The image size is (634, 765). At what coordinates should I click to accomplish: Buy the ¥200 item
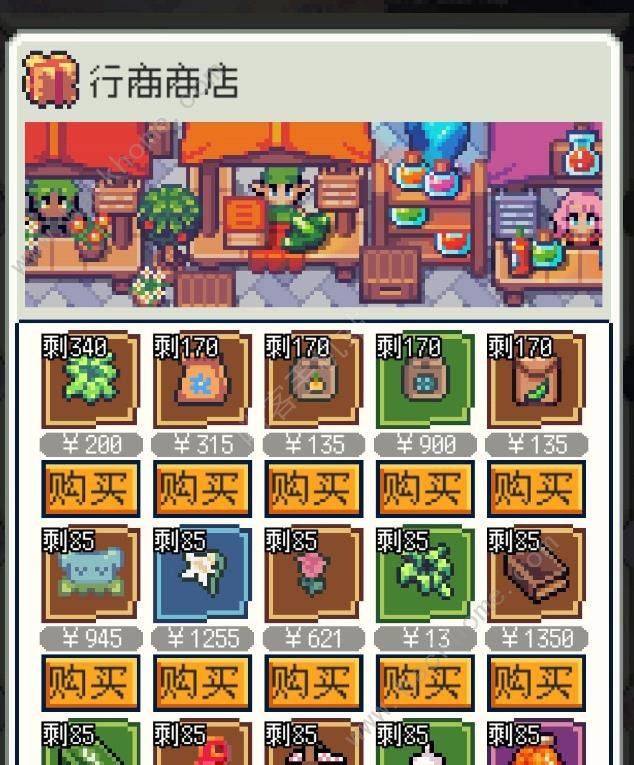pos(89,489)
